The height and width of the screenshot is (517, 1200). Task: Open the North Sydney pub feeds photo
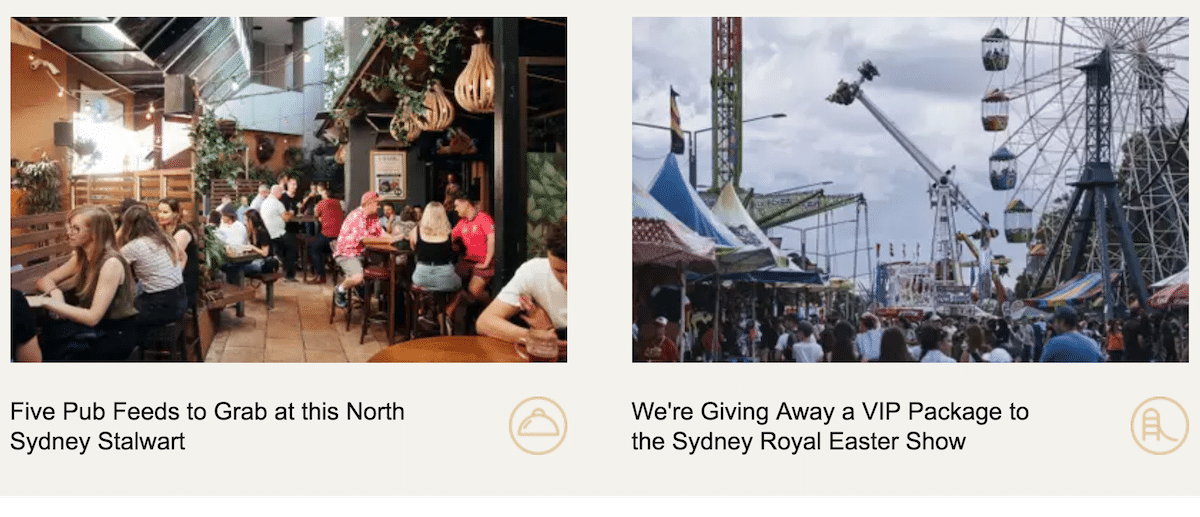[x=288, y=189]
